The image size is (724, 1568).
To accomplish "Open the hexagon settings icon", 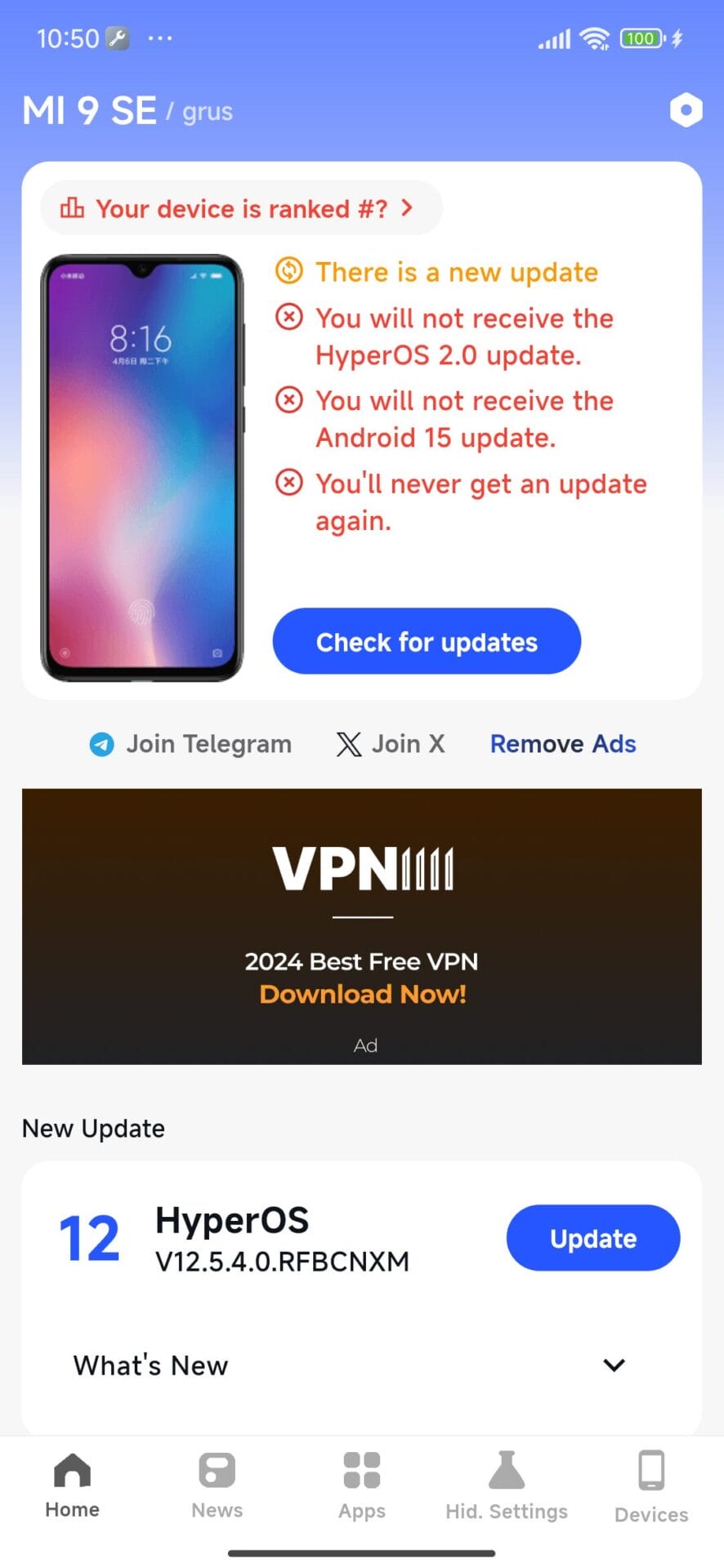I will click(x=686, y=110).
